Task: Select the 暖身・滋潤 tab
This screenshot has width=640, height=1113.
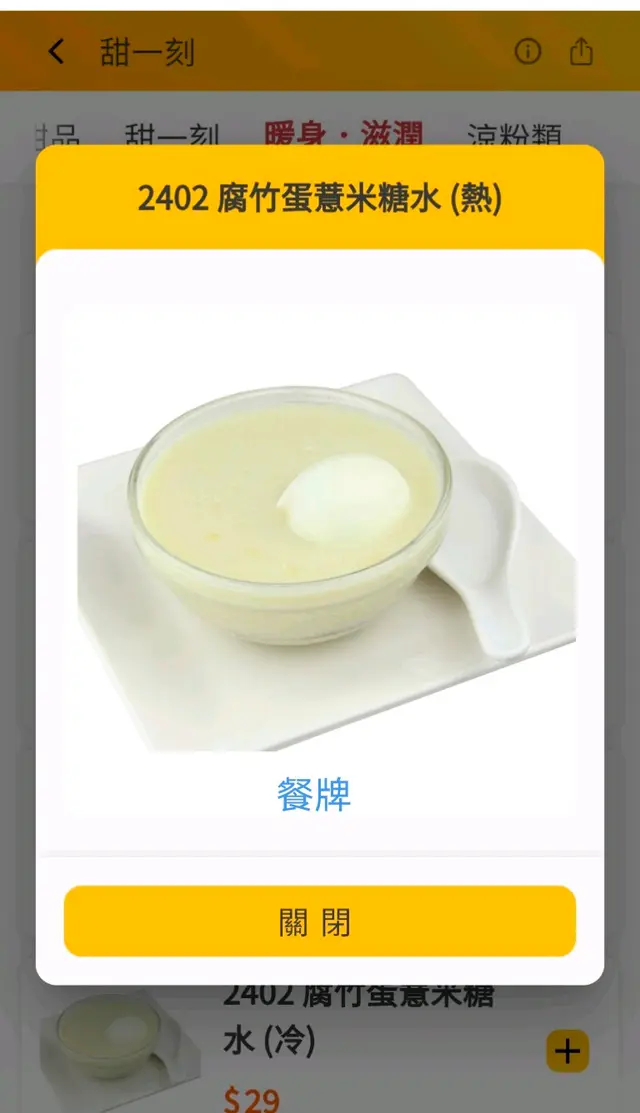Action: coord(343,135)
